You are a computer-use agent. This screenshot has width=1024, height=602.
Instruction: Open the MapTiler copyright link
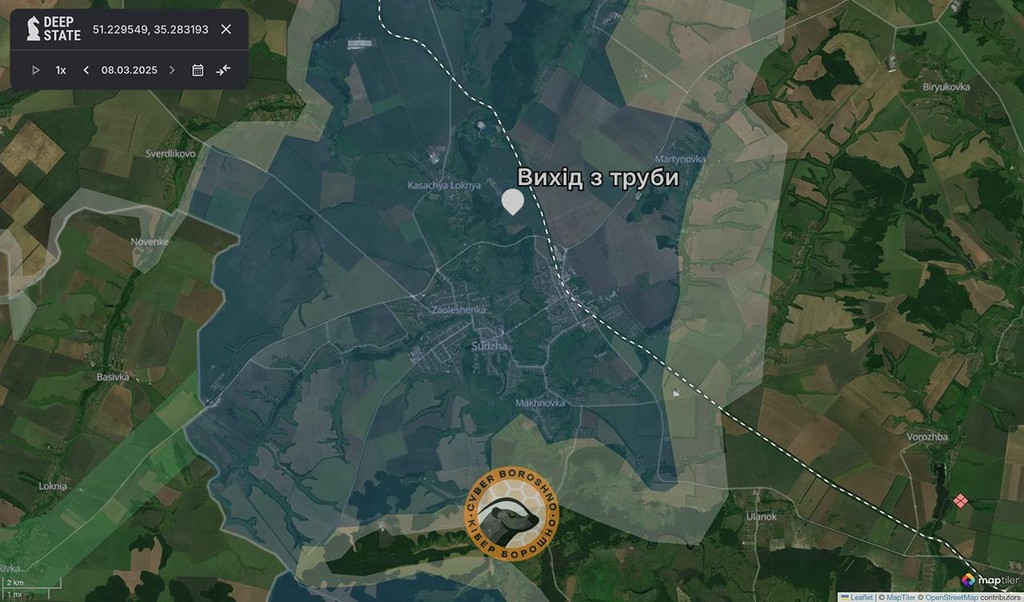900,597
